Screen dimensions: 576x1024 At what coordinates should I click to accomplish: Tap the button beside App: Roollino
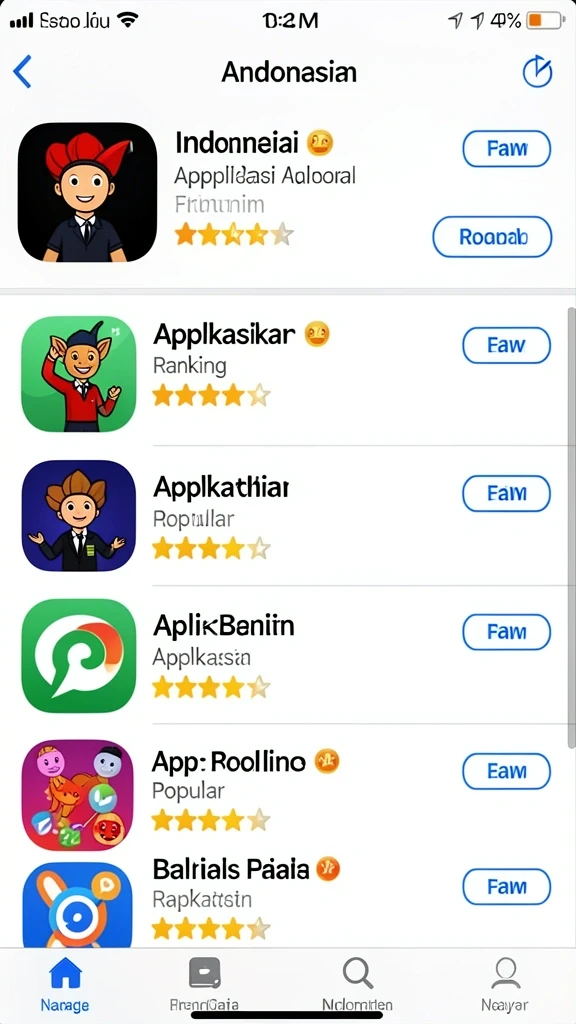[x=507, y=771]
